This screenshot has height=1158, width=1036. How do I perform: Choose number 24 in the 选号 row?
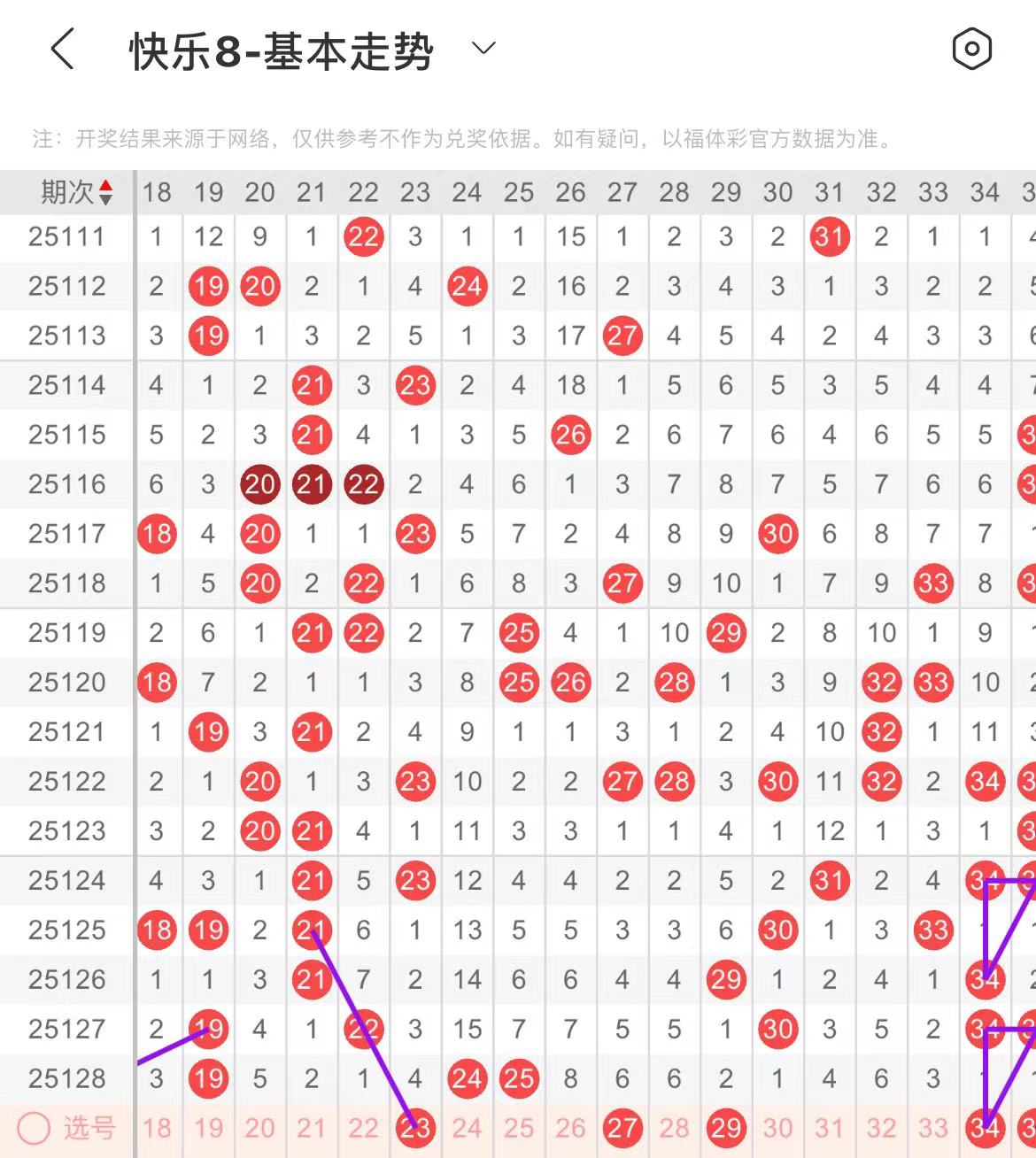[x=467, y=1128]
